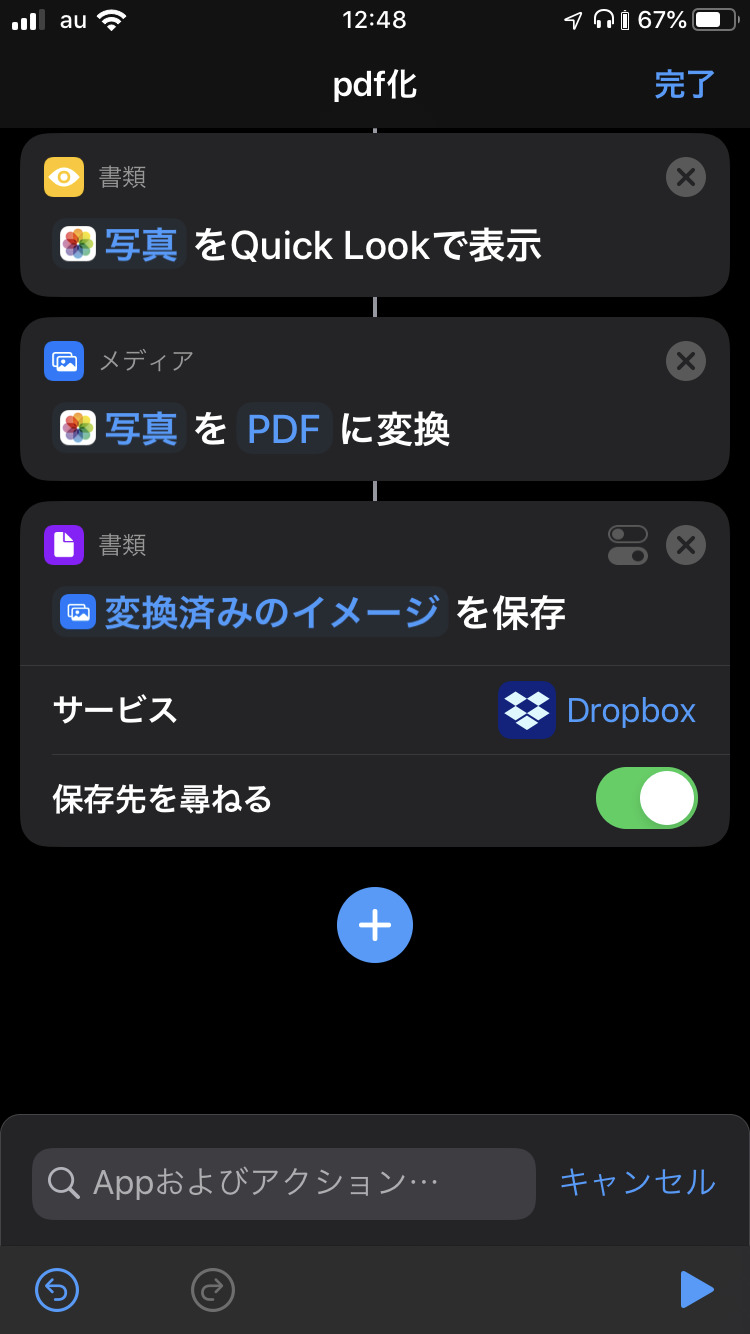Select the 変換済みのイメージ variable
The image size is (750, 1334).
[250, 612]
